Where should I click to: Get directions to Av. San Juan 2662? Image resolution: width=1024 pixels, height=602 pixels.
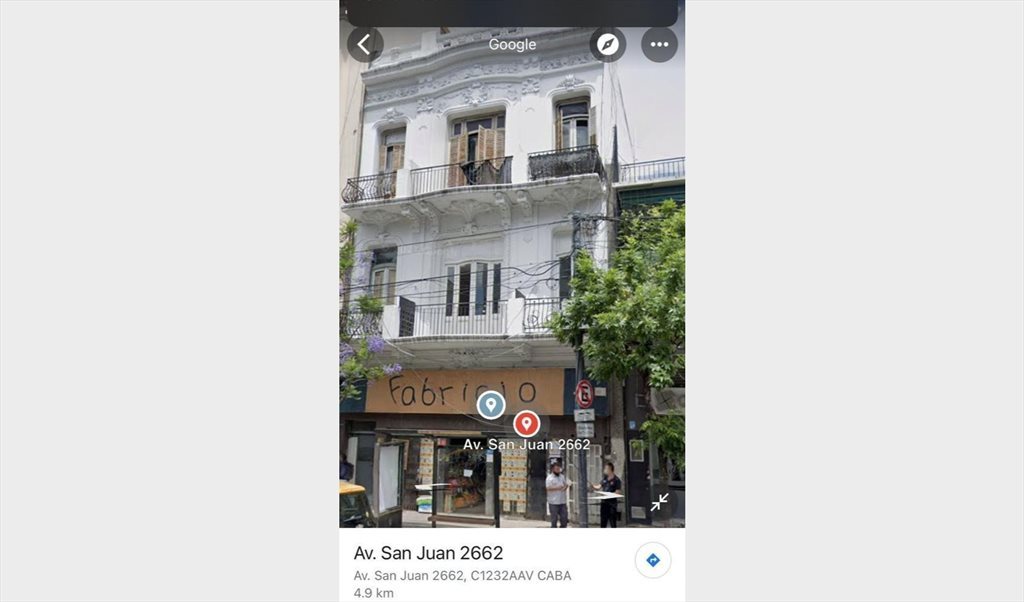click(652, 560)
